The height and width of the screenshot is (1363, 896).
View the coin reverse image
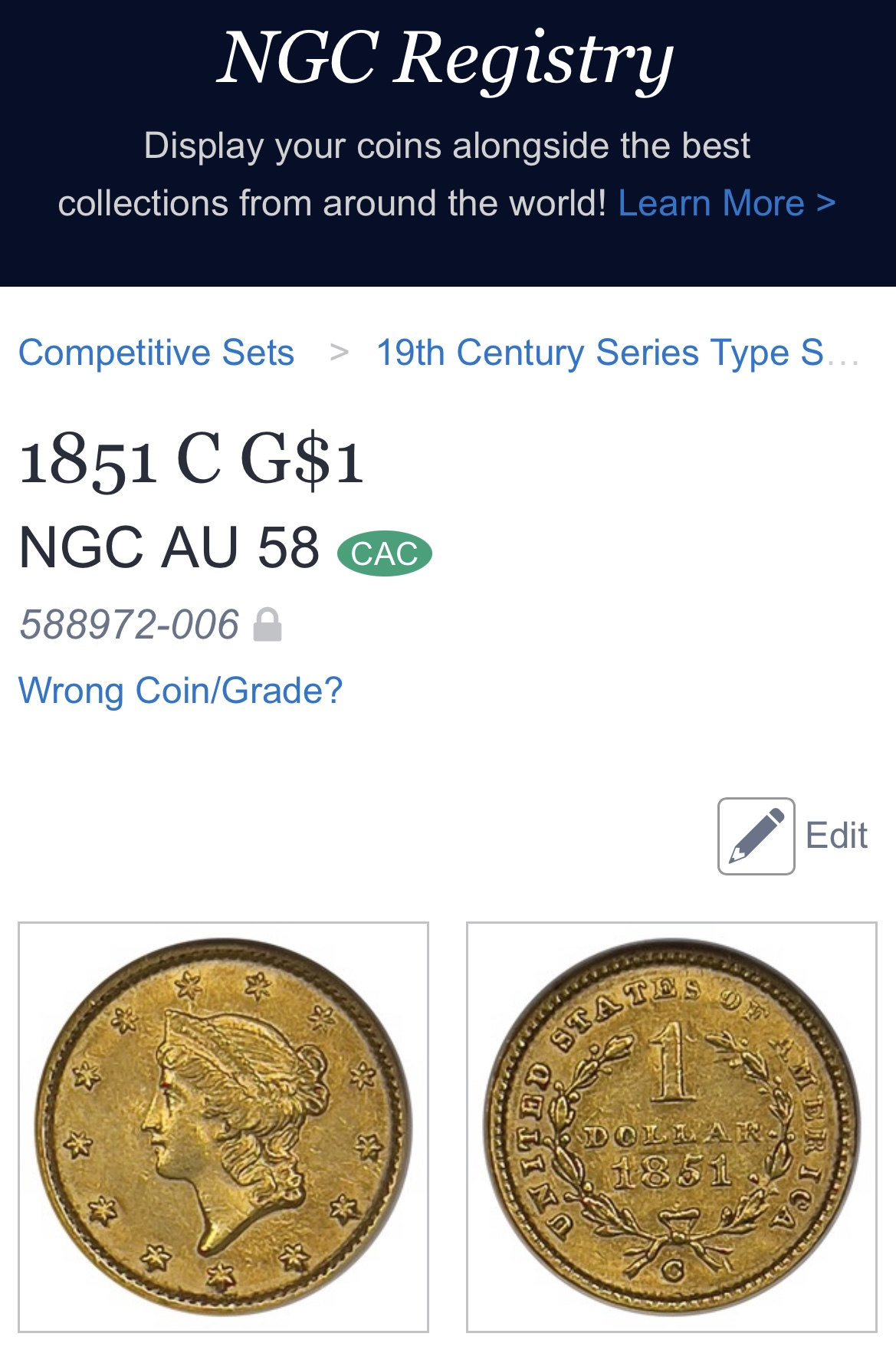click(x=671, y=1127)
